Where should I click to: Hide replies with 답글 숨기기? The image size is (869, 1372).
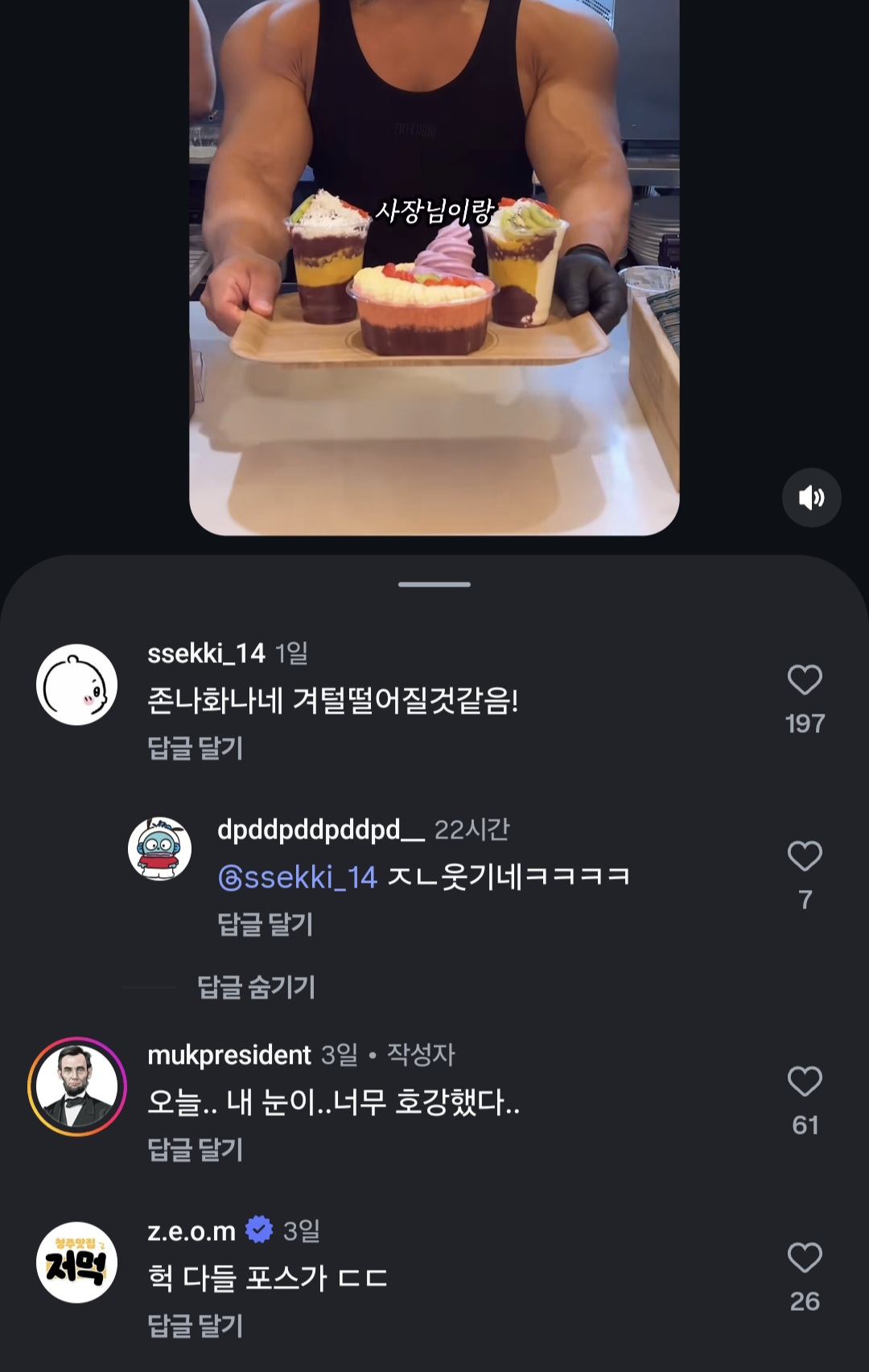click(256, 987)
